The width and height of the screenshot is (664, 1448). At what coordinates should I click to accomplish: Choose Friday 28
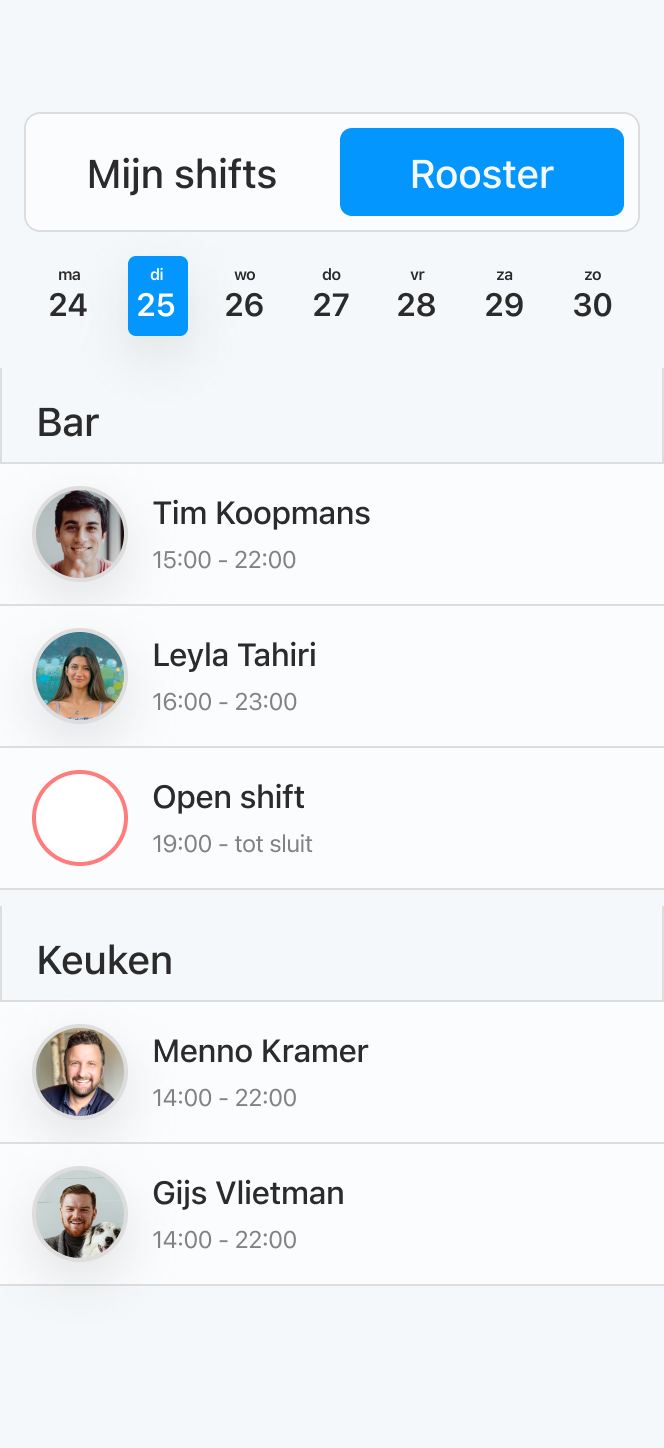(417, 295)
